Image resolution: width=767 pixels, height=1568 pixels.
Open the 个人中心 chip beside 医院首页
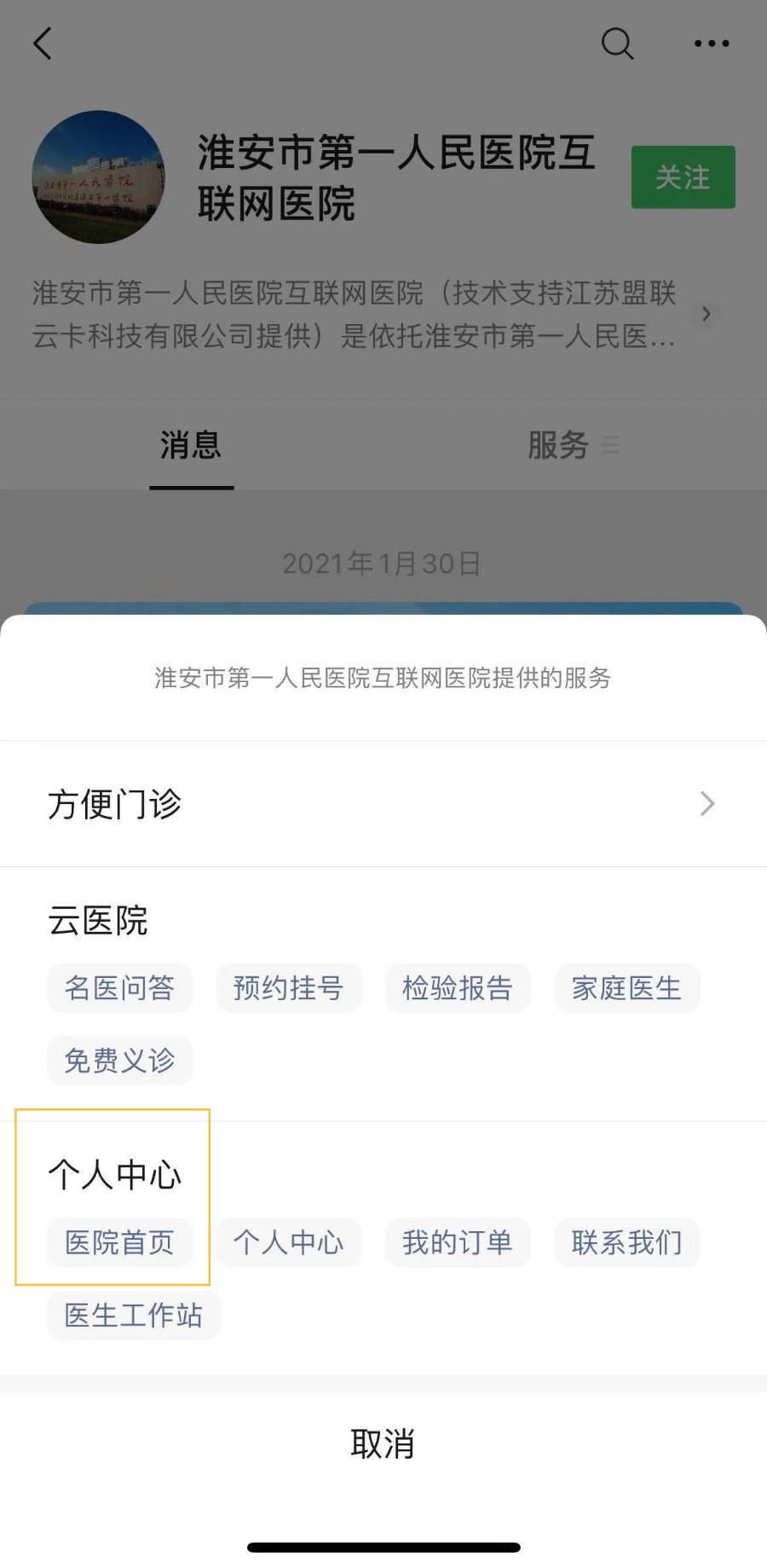(x=289, y=1242)
